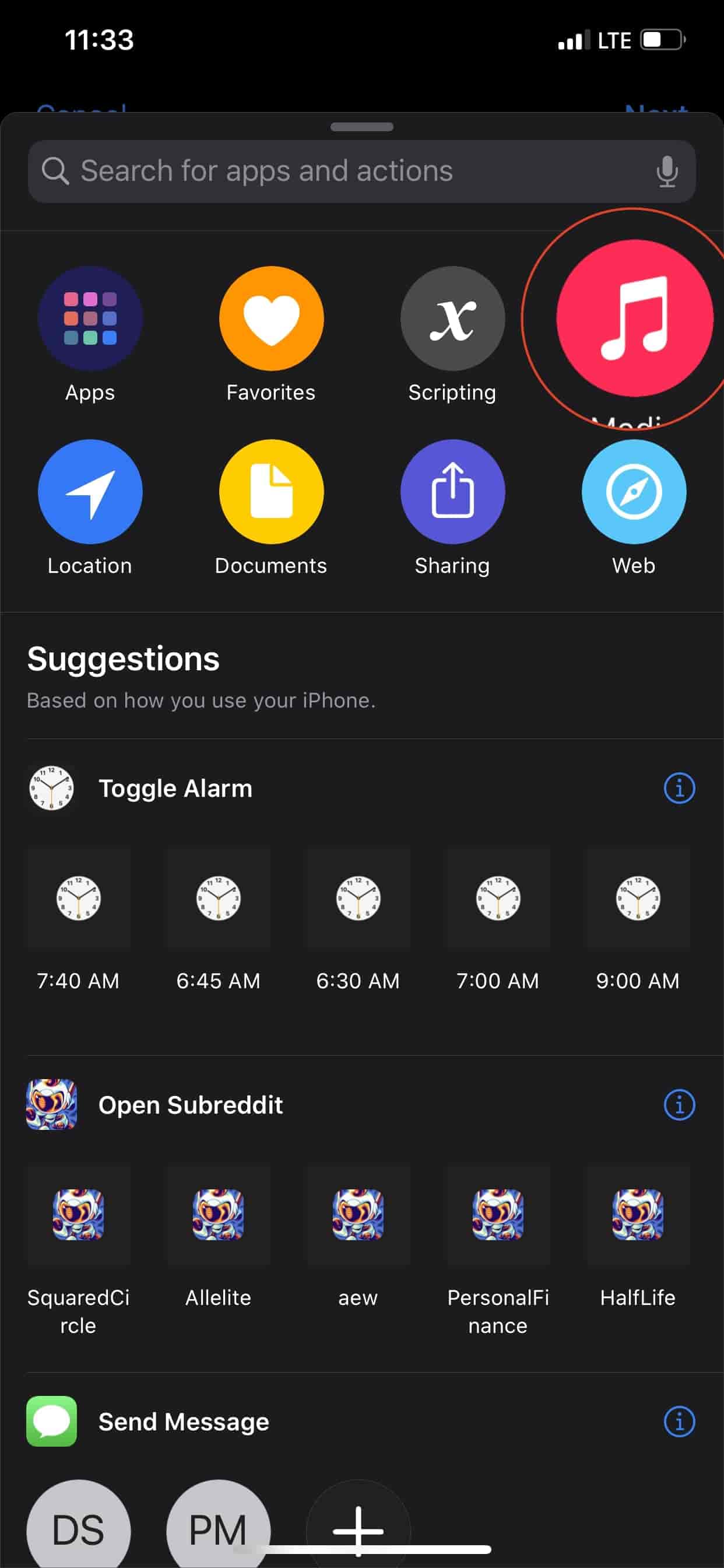Choose the Location category
The image size is (724, 1568).
click(90, 508)
